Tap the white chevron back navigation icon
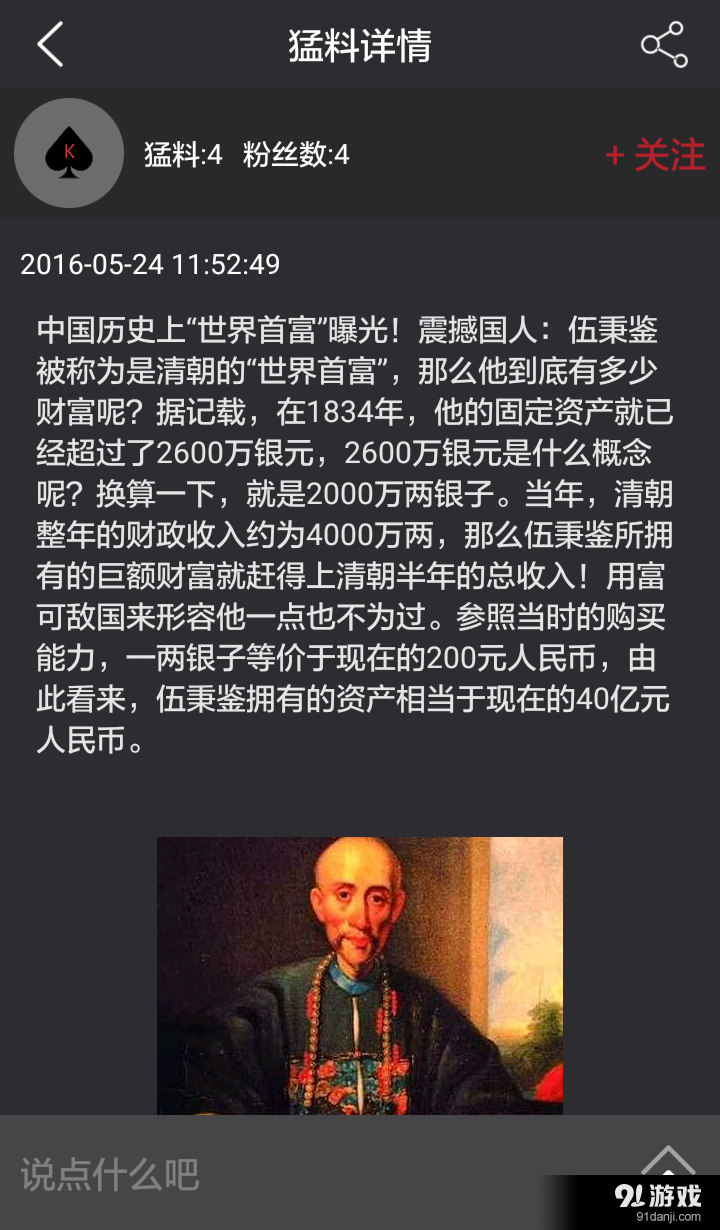The height and width of the screenshot is (1230, 720). pos(50,45)
